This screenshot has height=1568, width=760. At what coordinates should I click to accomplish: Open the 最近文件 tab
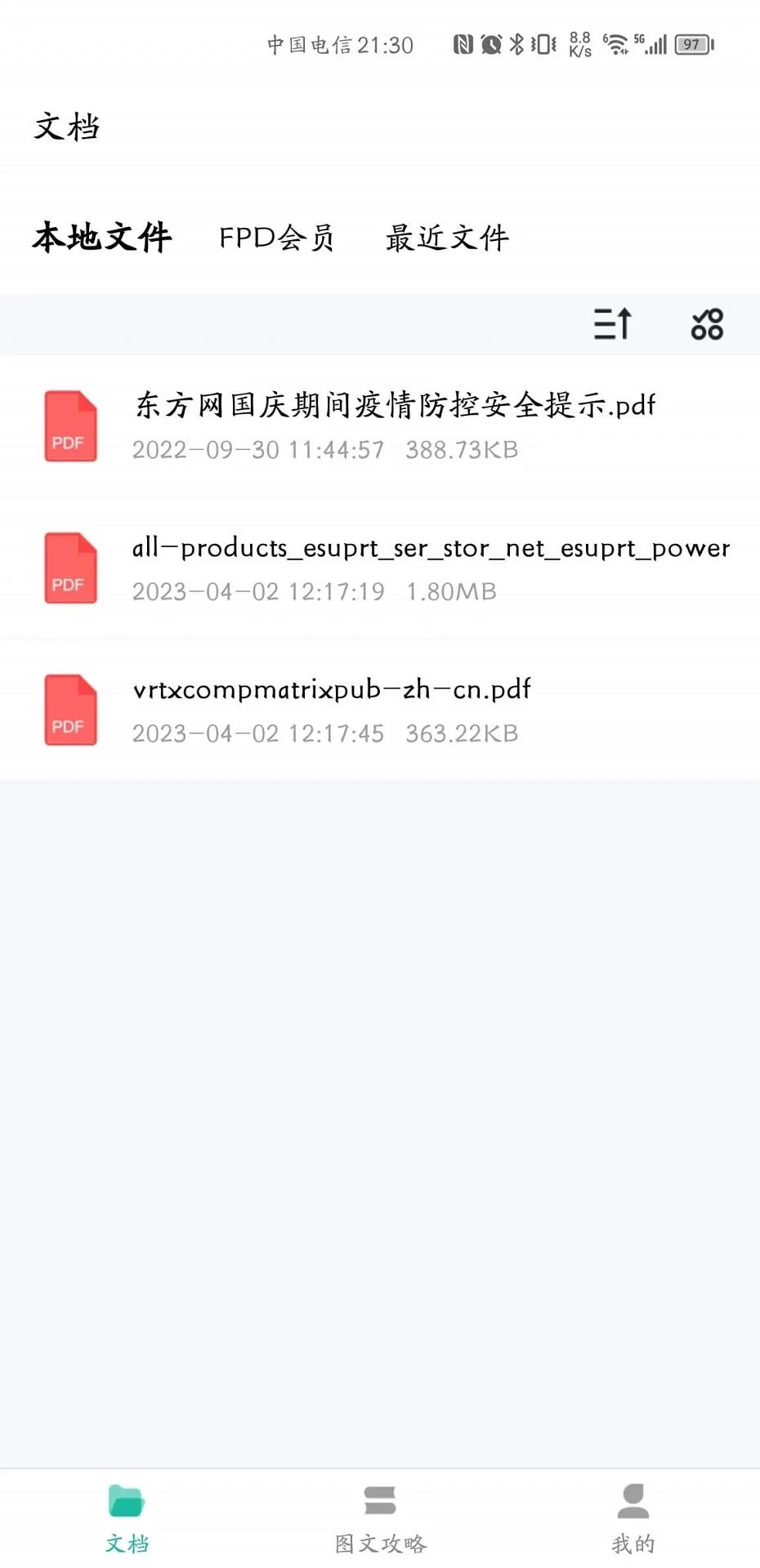(446, 238)
